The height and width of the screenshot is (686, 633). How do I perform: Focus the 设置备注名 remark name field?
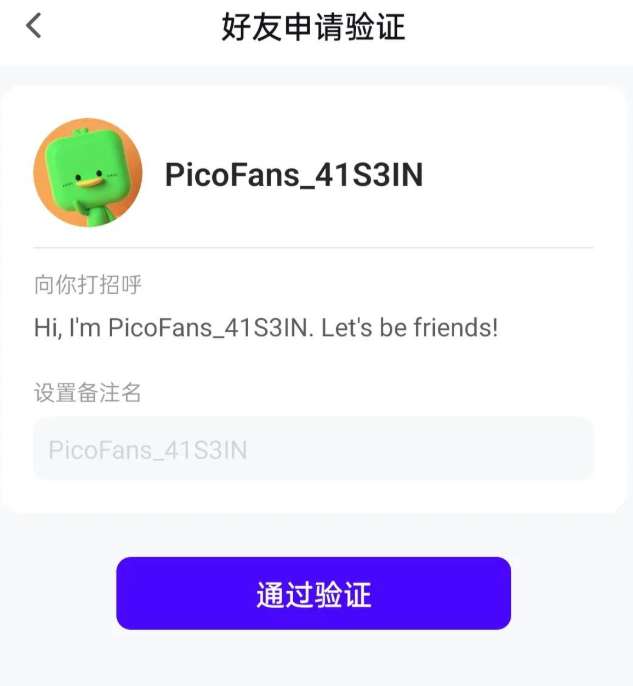313,449
